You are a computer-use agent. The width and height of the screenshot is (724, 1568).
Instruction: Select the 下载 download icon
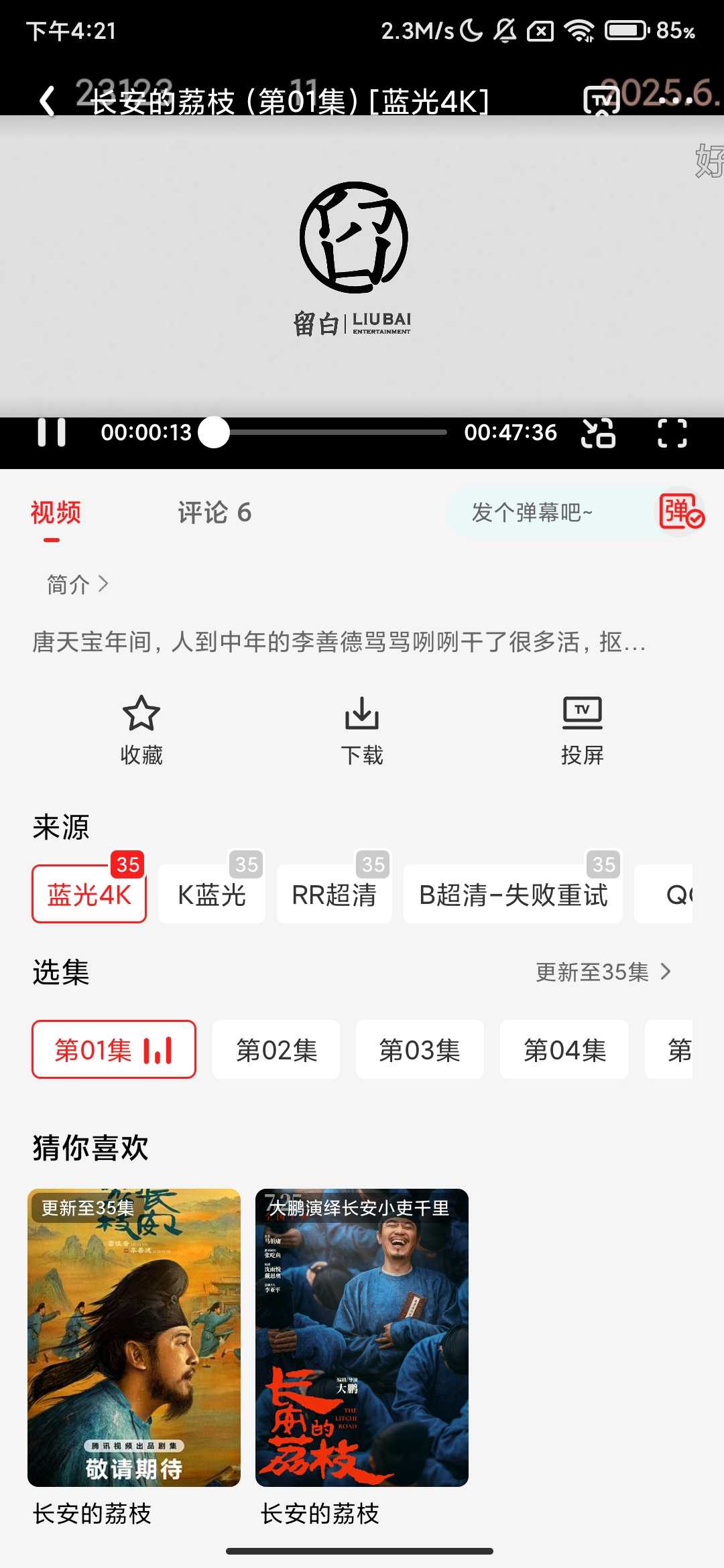click(362, 730)
